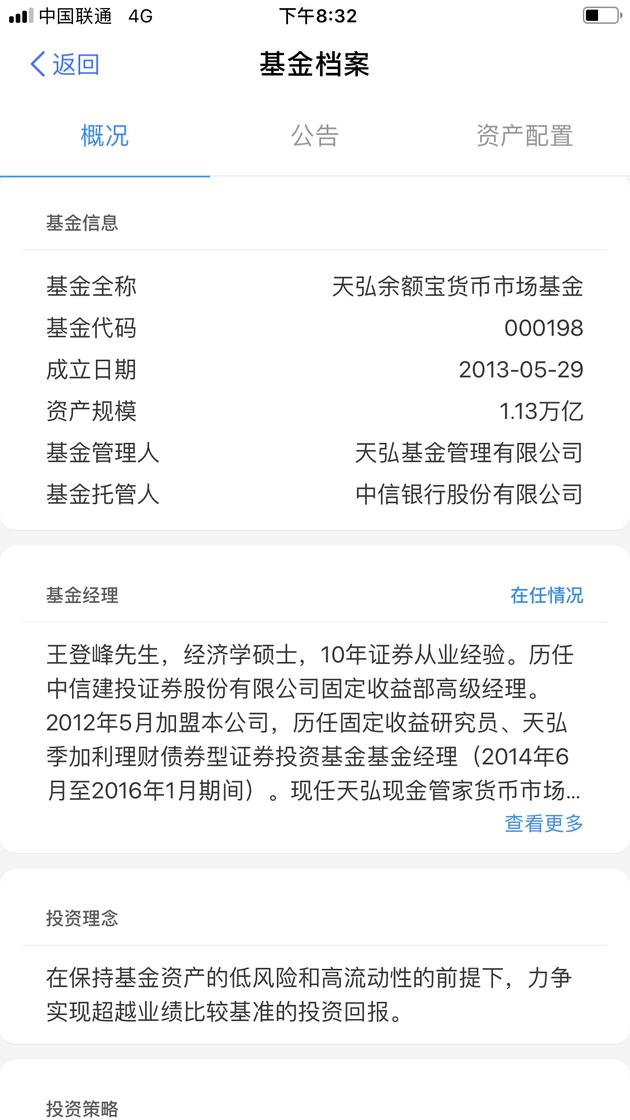
Task: Select the 概况 tab
Action: pyautogui.click(x=105, y=135)
